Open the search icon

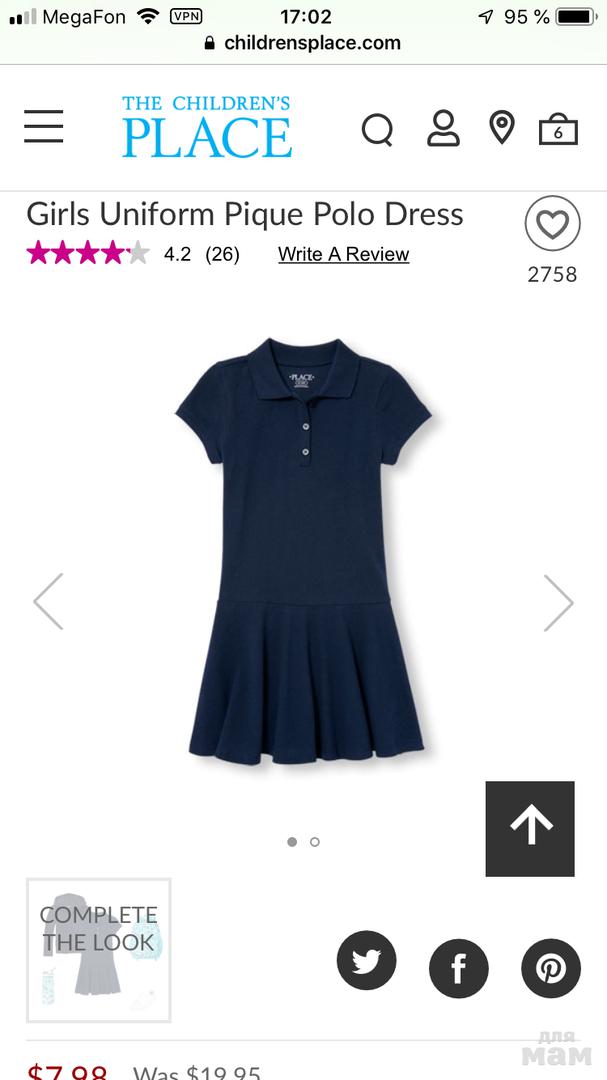point(377,129)
